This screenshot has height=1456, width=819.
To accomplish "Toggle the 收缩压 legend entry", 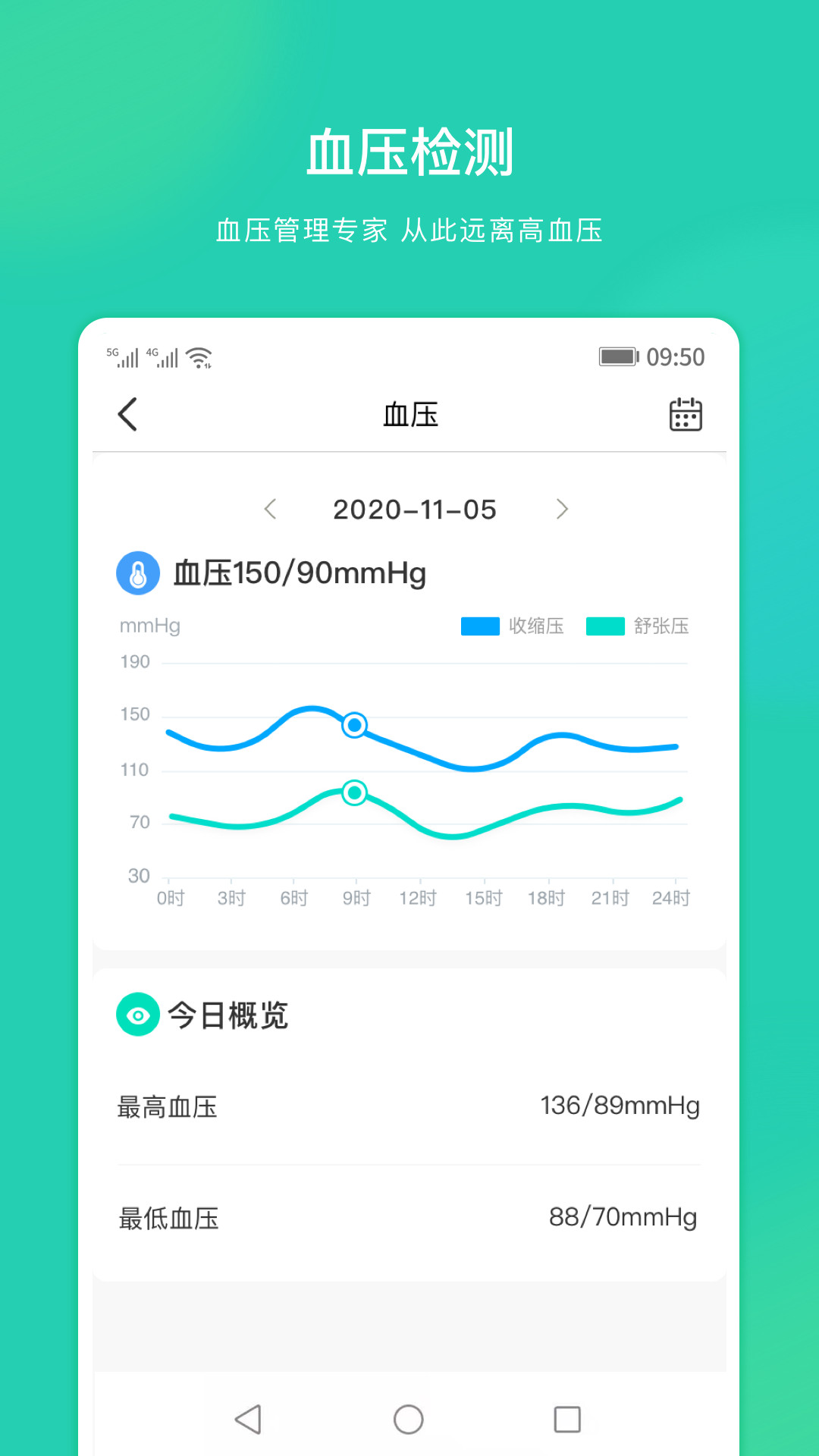I will click(x=513, y=626).
